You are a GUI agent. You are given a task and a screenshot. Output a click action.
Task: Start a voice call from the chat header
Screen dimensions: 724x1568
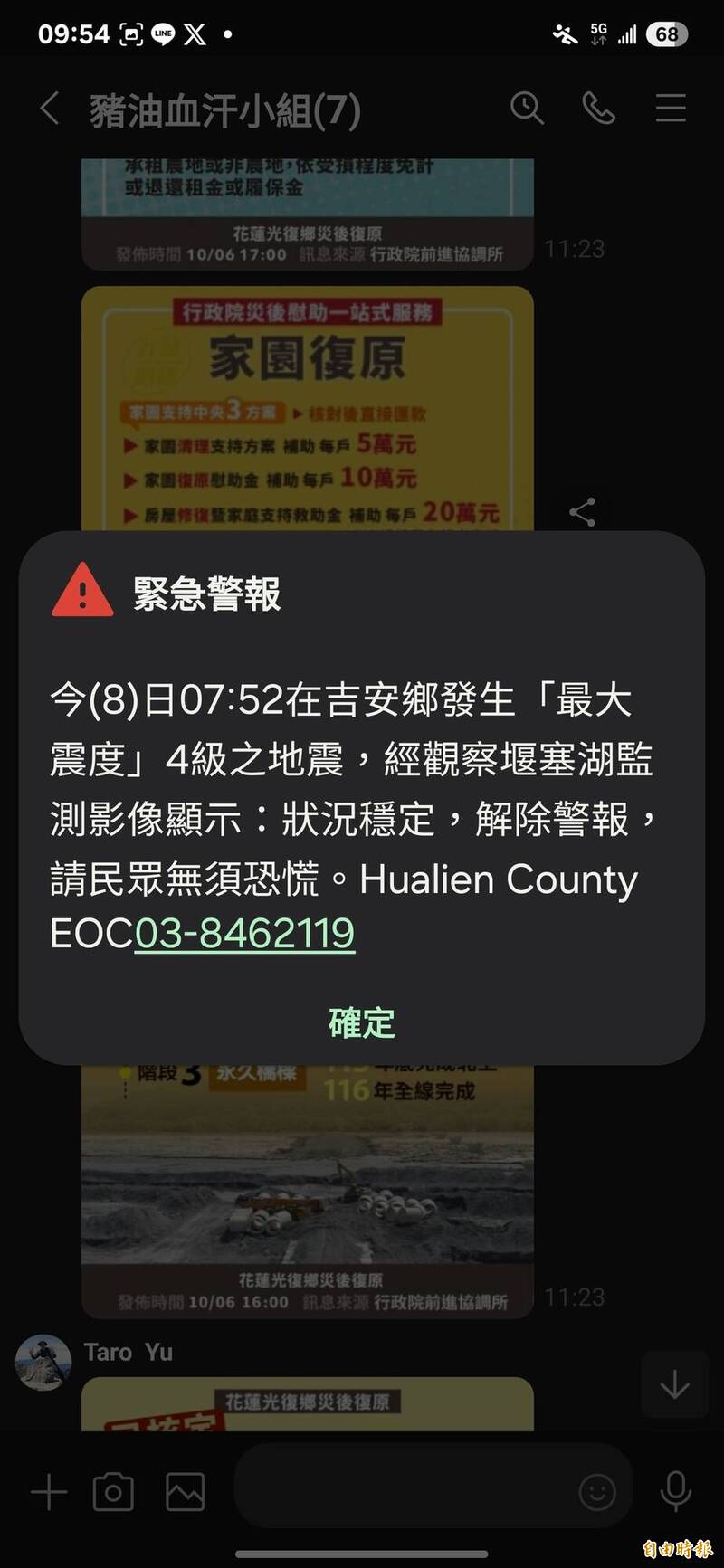coord(599,109)
